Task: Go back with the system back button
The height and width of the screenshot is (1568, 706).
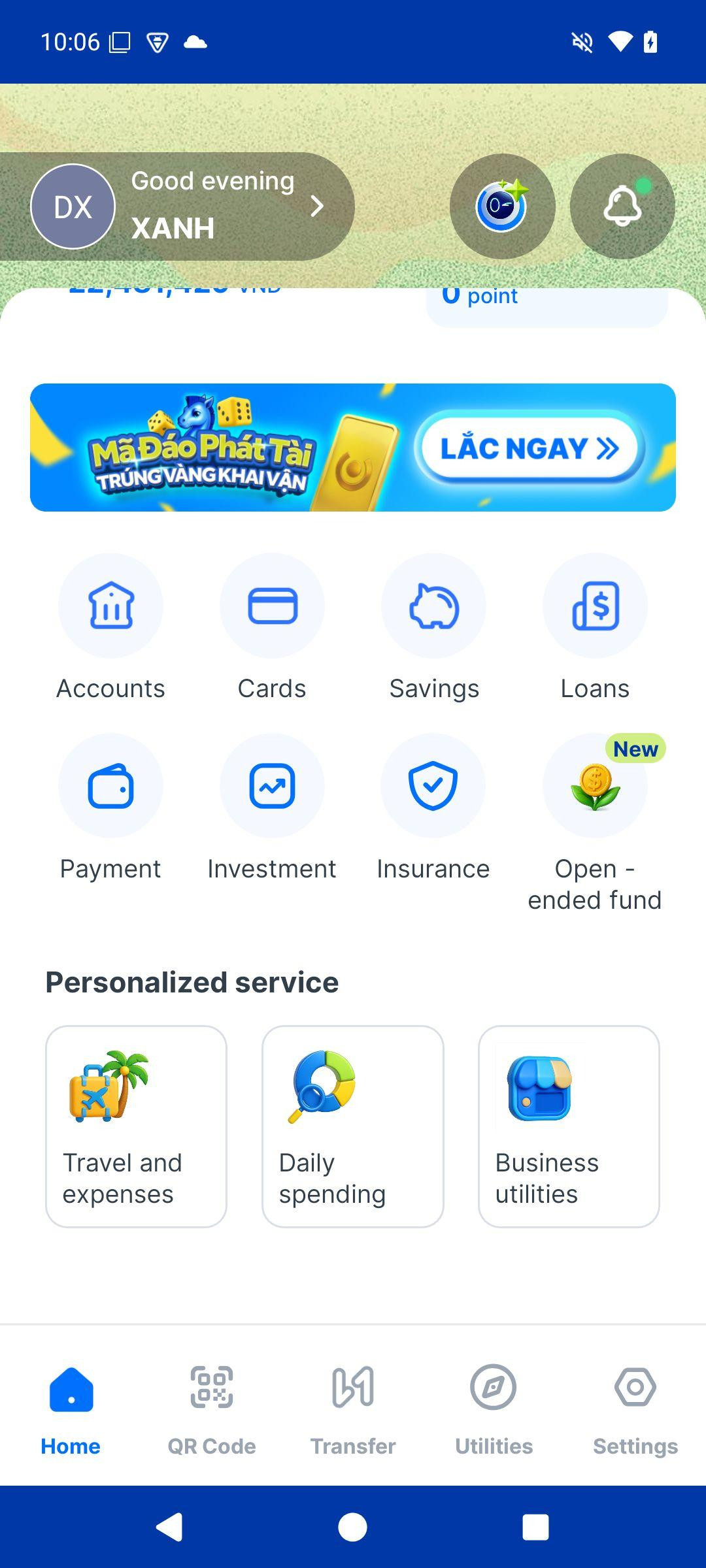Action: 169,1527
